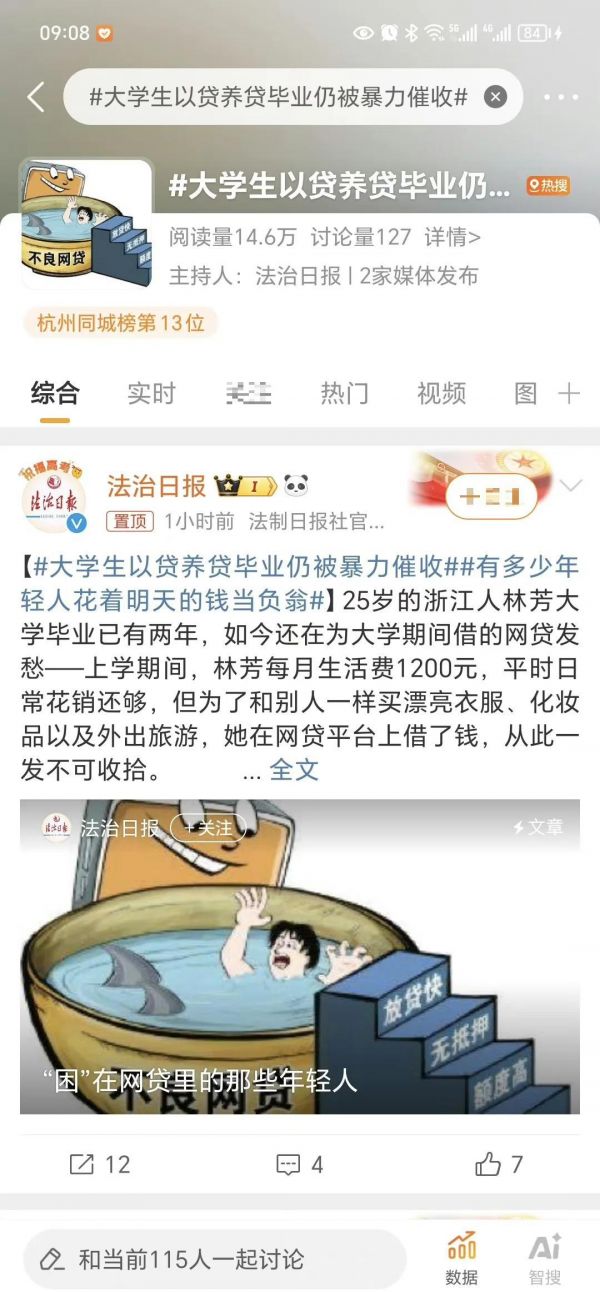600x1292 pixels.
Task: Switch to the 热门 tab
Action: pyautogui.click(x=344, y=393)
